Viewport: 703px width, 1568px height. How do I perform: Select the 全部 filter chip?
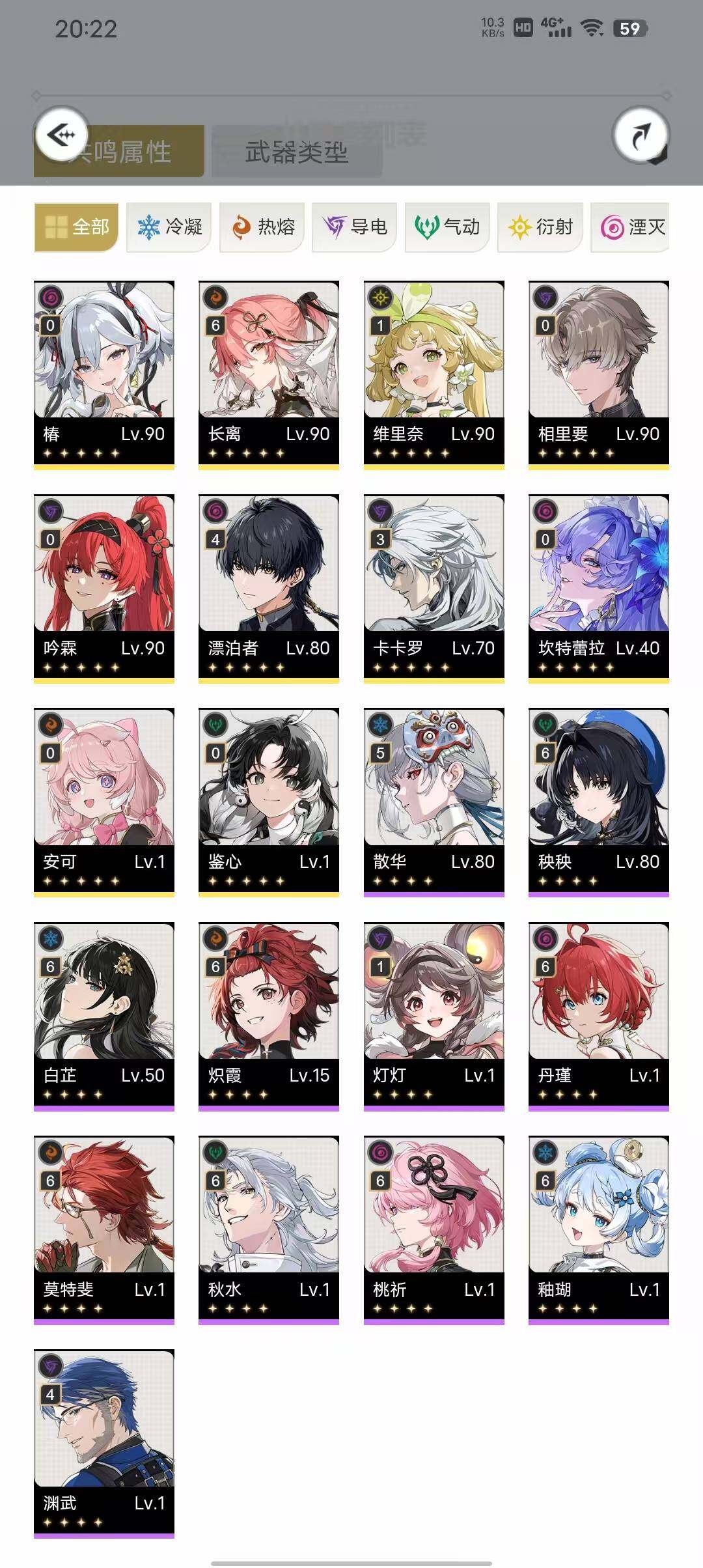pos(76,227)
